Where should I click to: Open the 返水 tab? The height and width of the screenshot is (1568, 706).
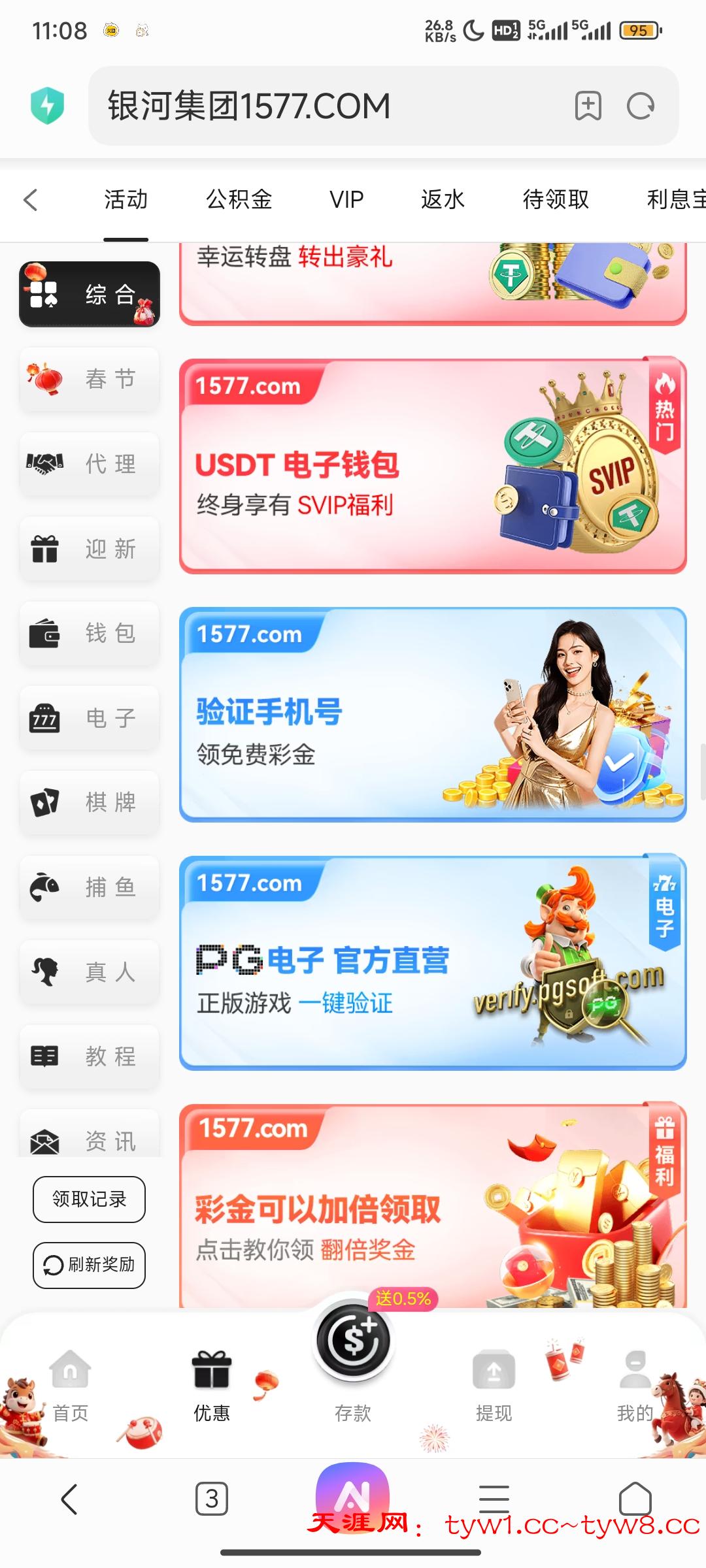tap(443, 199)
